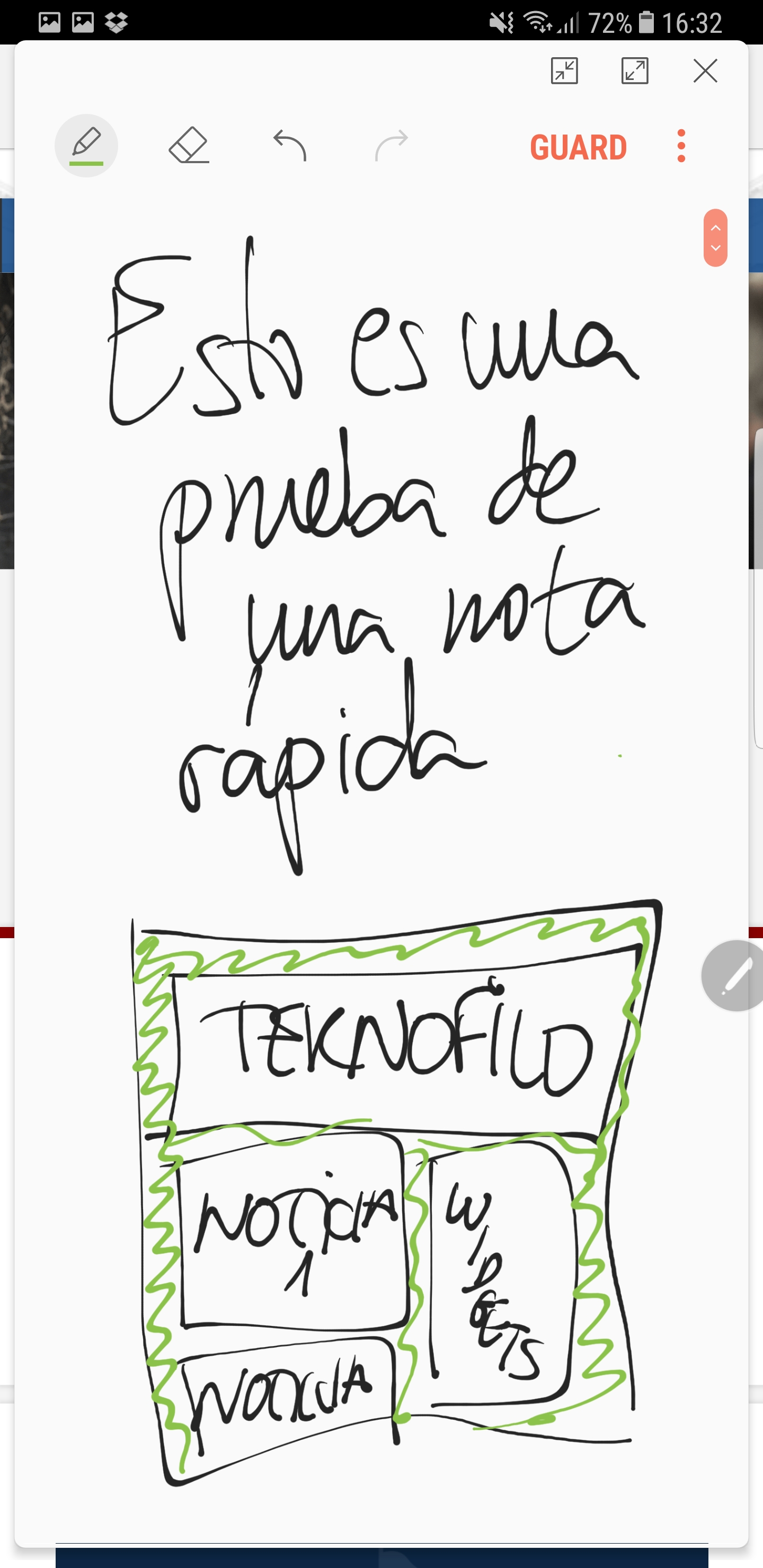763x1568 pixels.
Task: Select the pen tool
Action: click(x=86, y=146)
